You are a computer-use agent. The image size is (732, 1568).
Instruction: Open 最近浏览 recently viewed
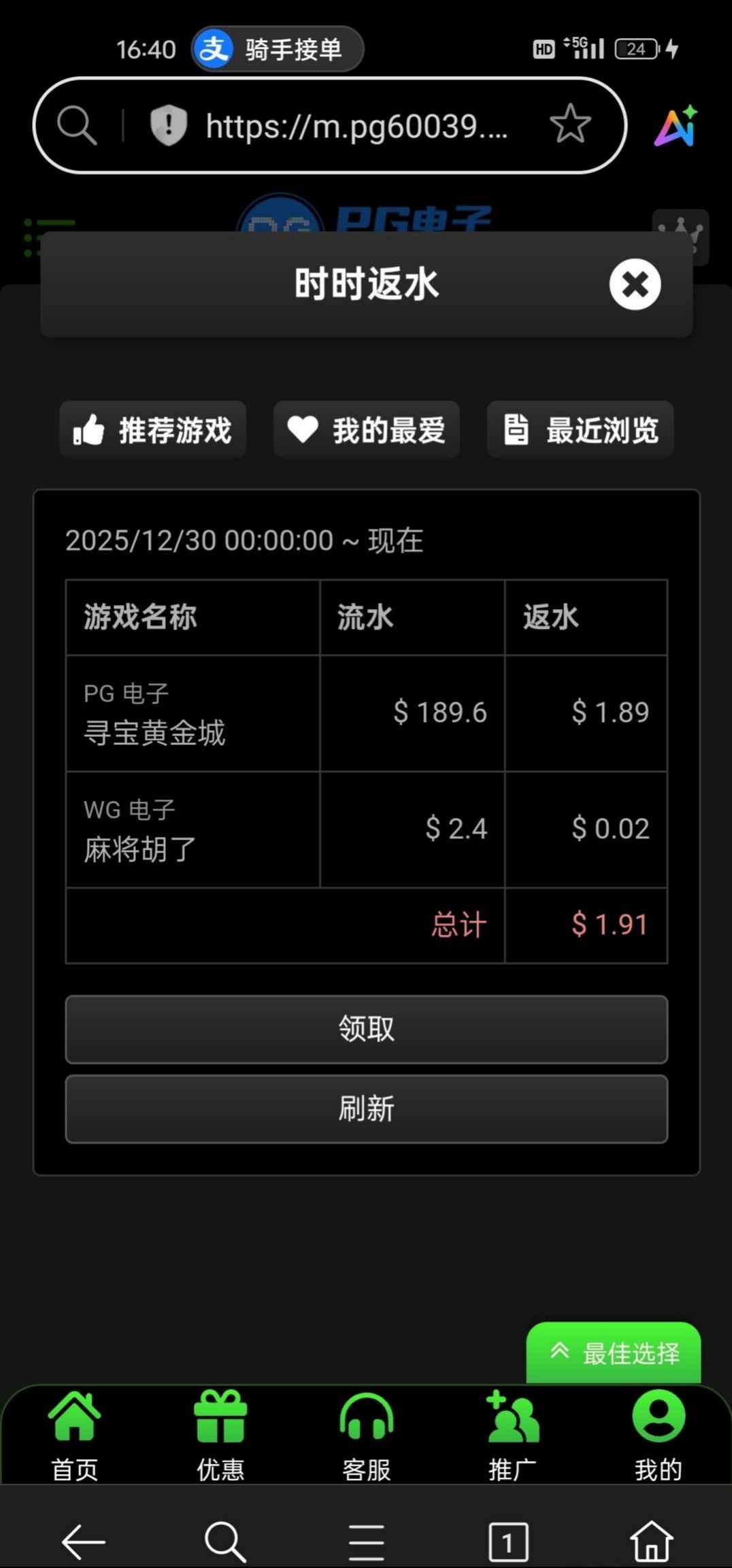[x=580, y=430]
